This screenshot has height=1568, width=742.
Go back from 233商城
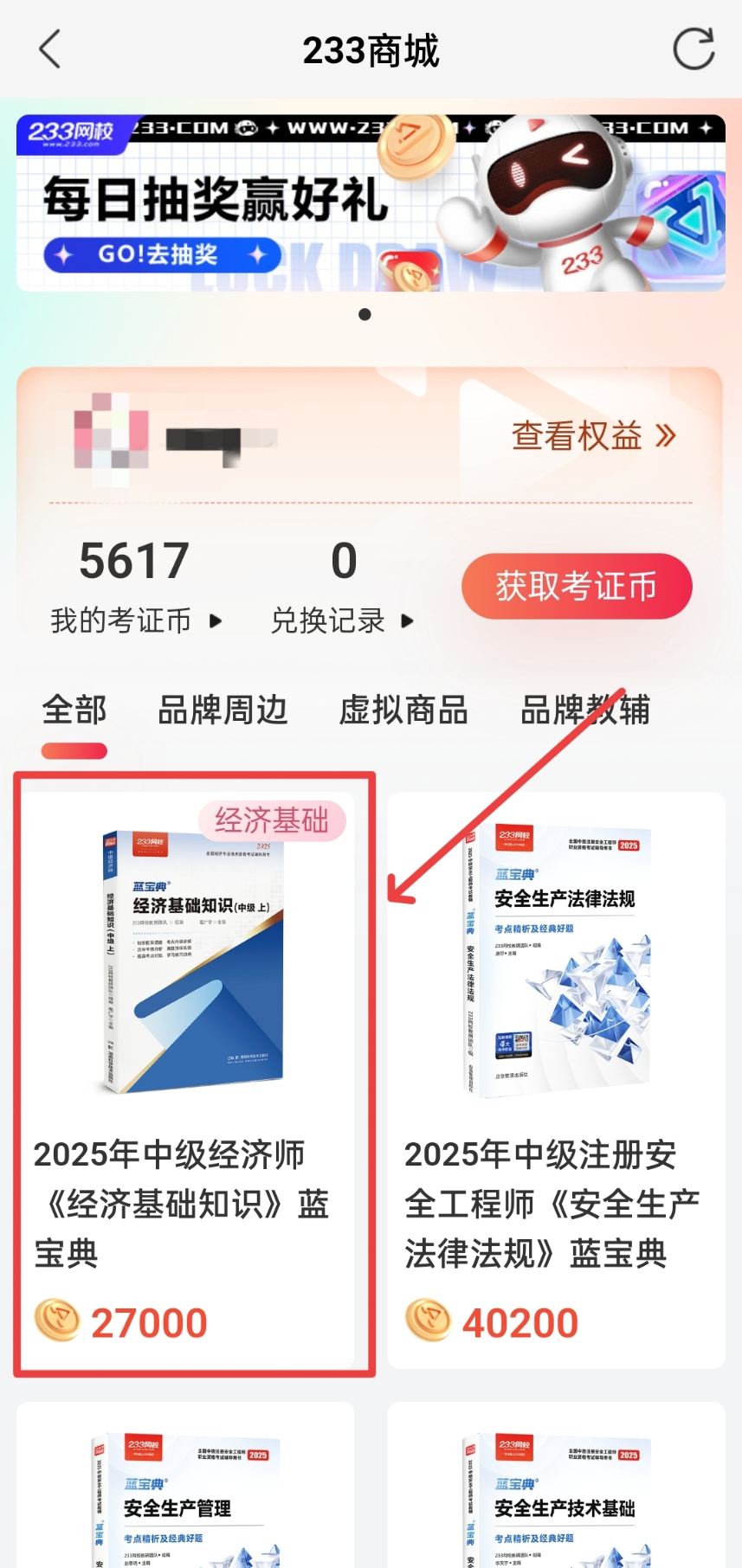pyautogui.click(x=50, y=49)
